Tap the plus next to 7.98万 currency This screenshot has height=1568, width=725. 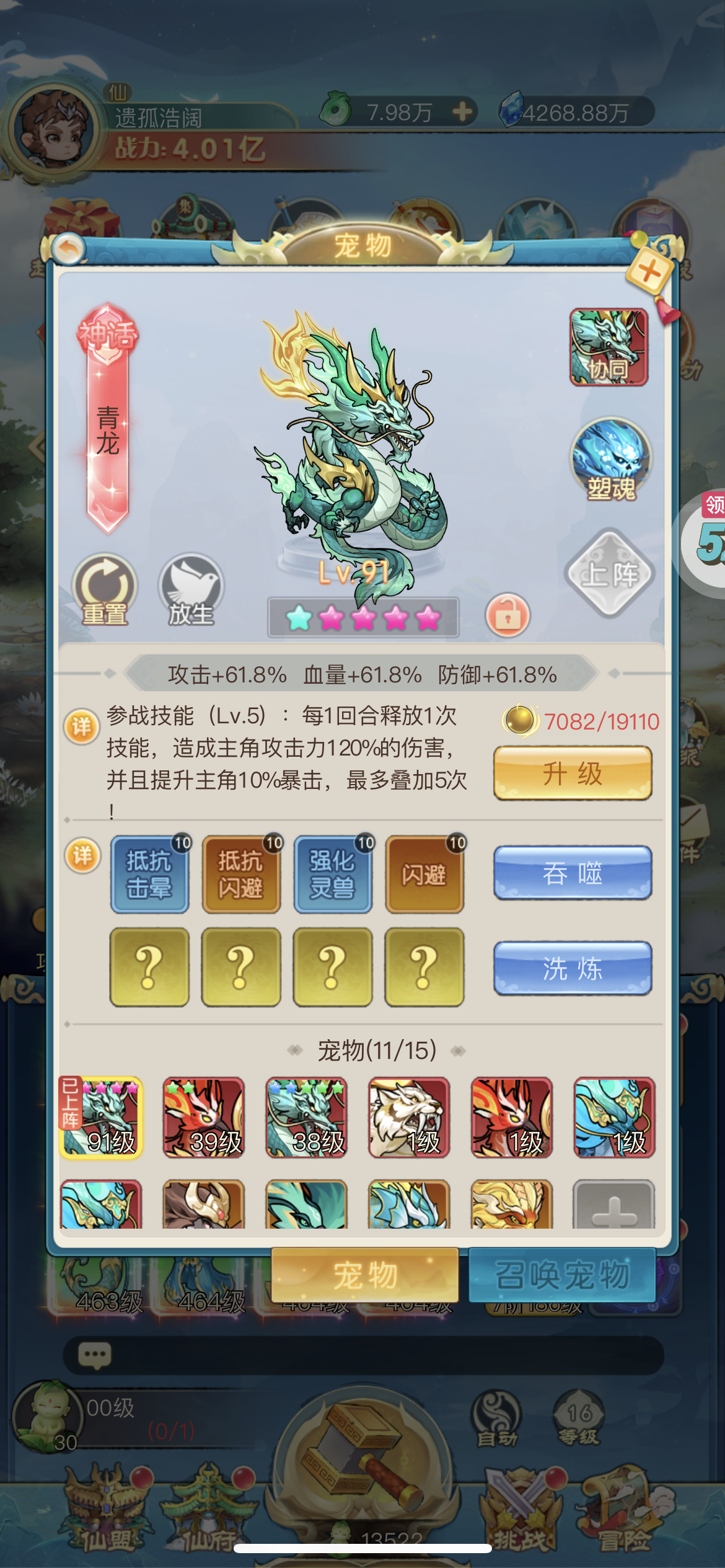pos(462,111)
